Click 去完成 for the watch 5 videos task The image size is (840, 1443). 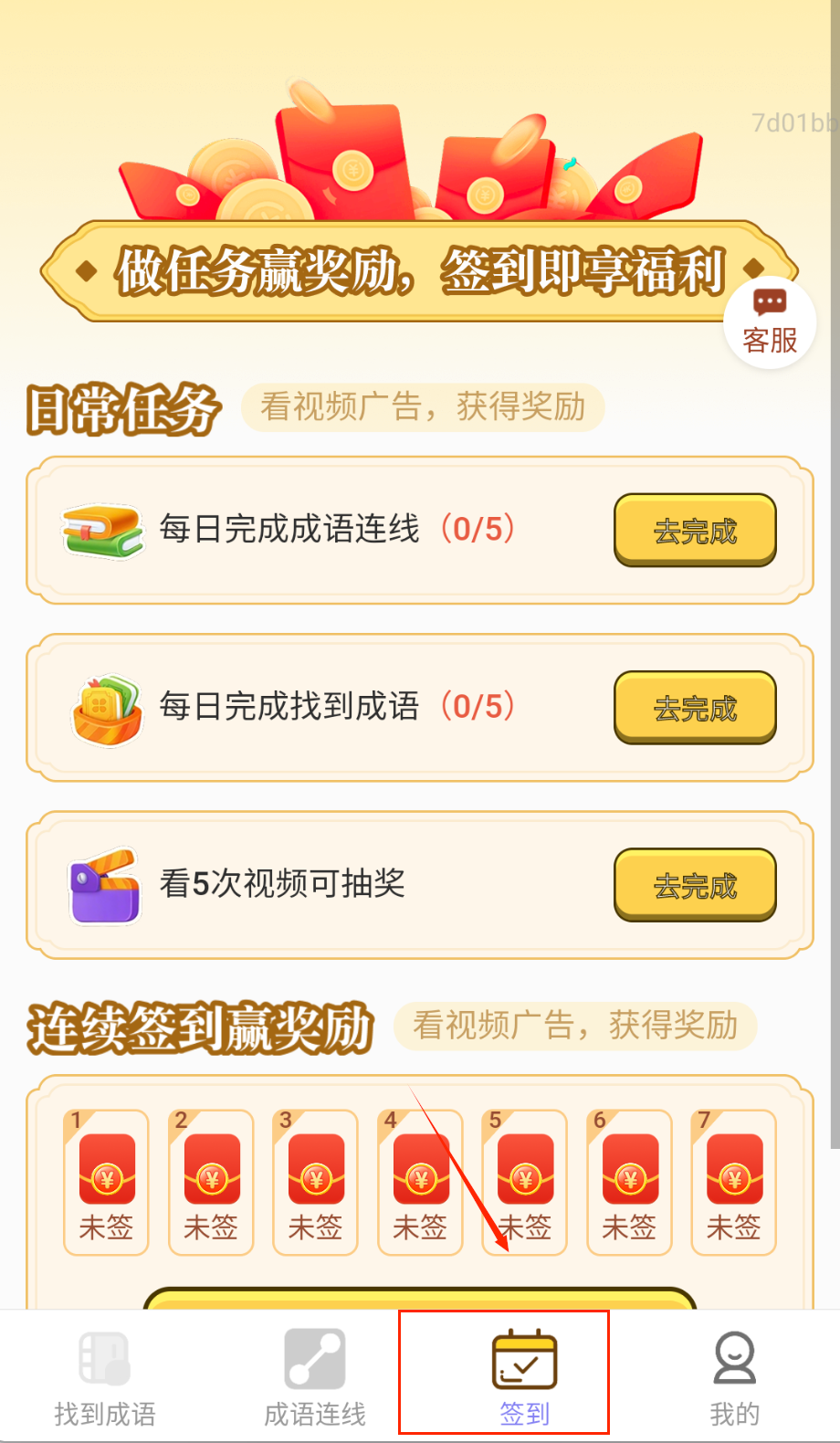[x=695, y=884]
